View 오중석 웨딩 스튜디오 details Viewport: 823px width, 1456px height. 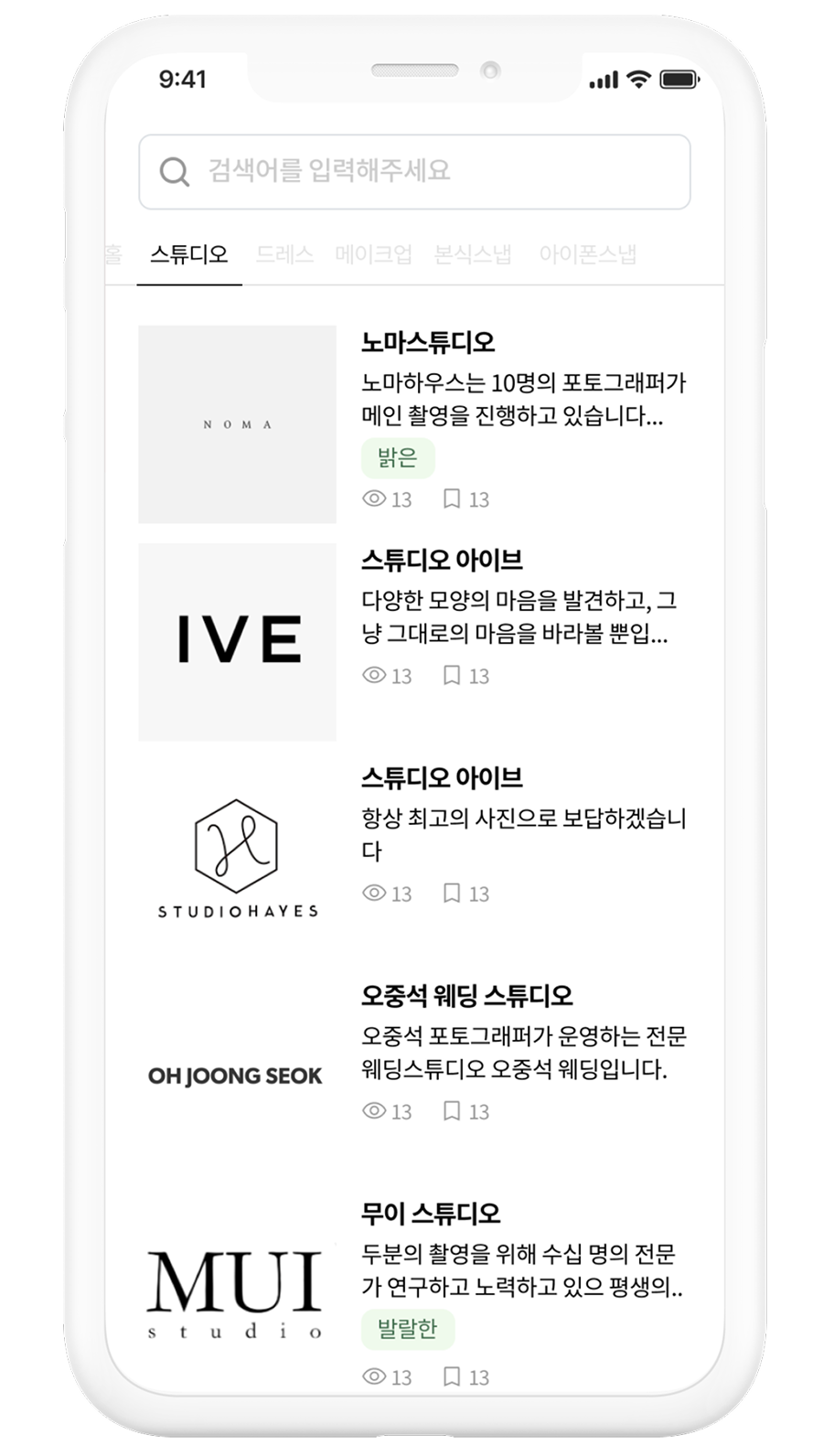pyautogui.click(x=466, y=996)
